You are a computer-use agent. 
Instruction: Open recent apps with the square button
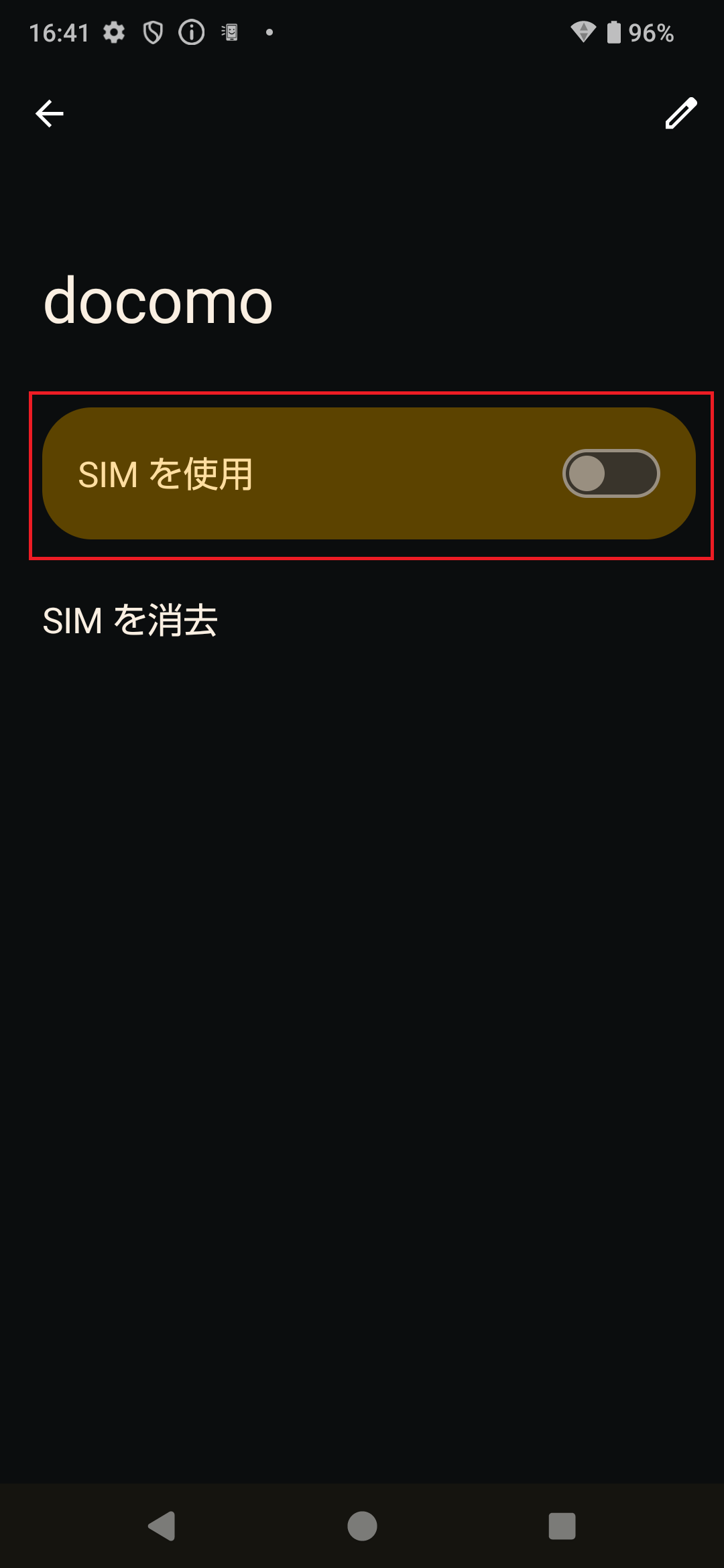coord(560,1524)
